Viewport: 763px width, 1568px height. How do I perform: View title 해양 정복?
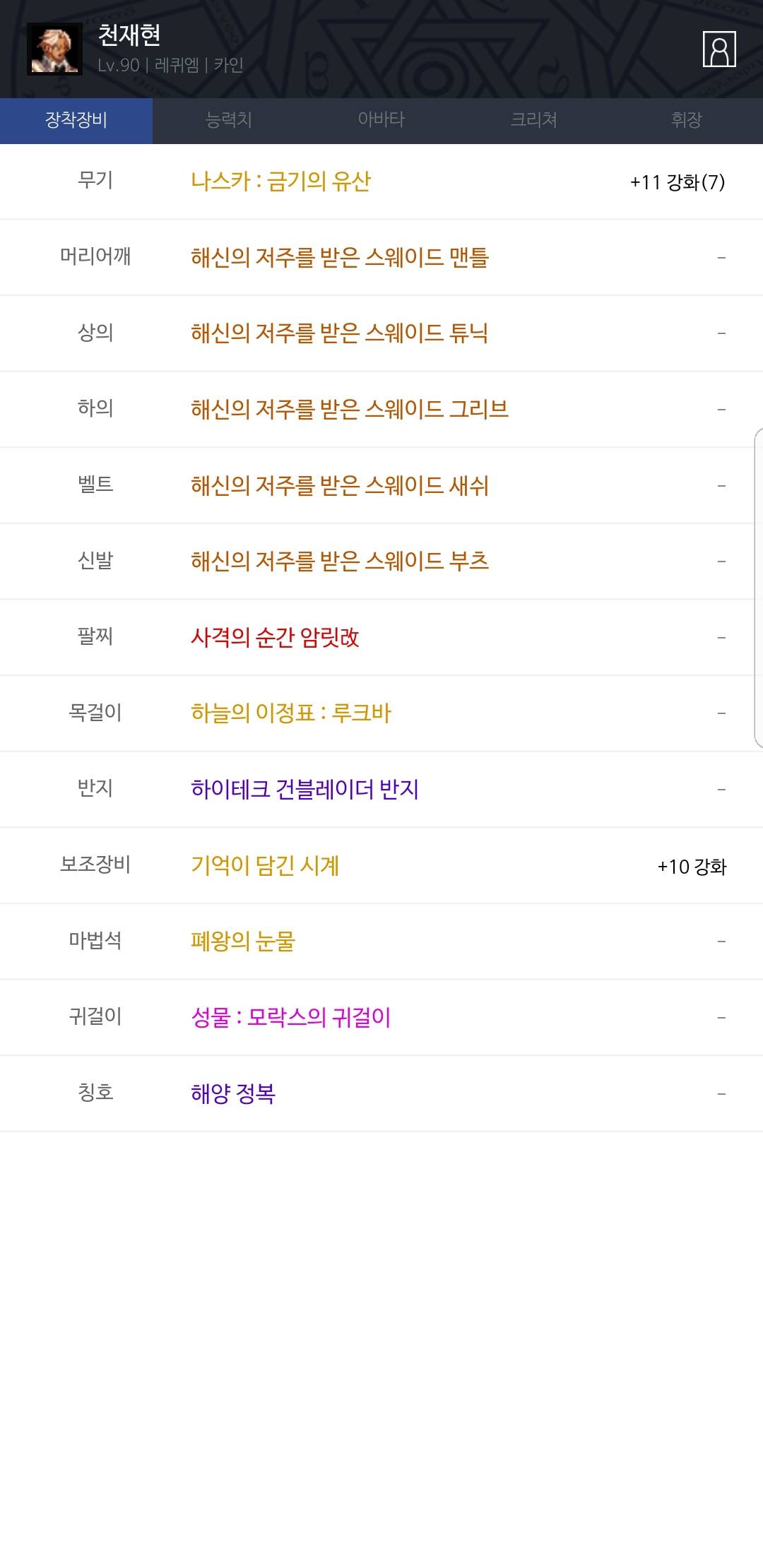(232, 1094)
